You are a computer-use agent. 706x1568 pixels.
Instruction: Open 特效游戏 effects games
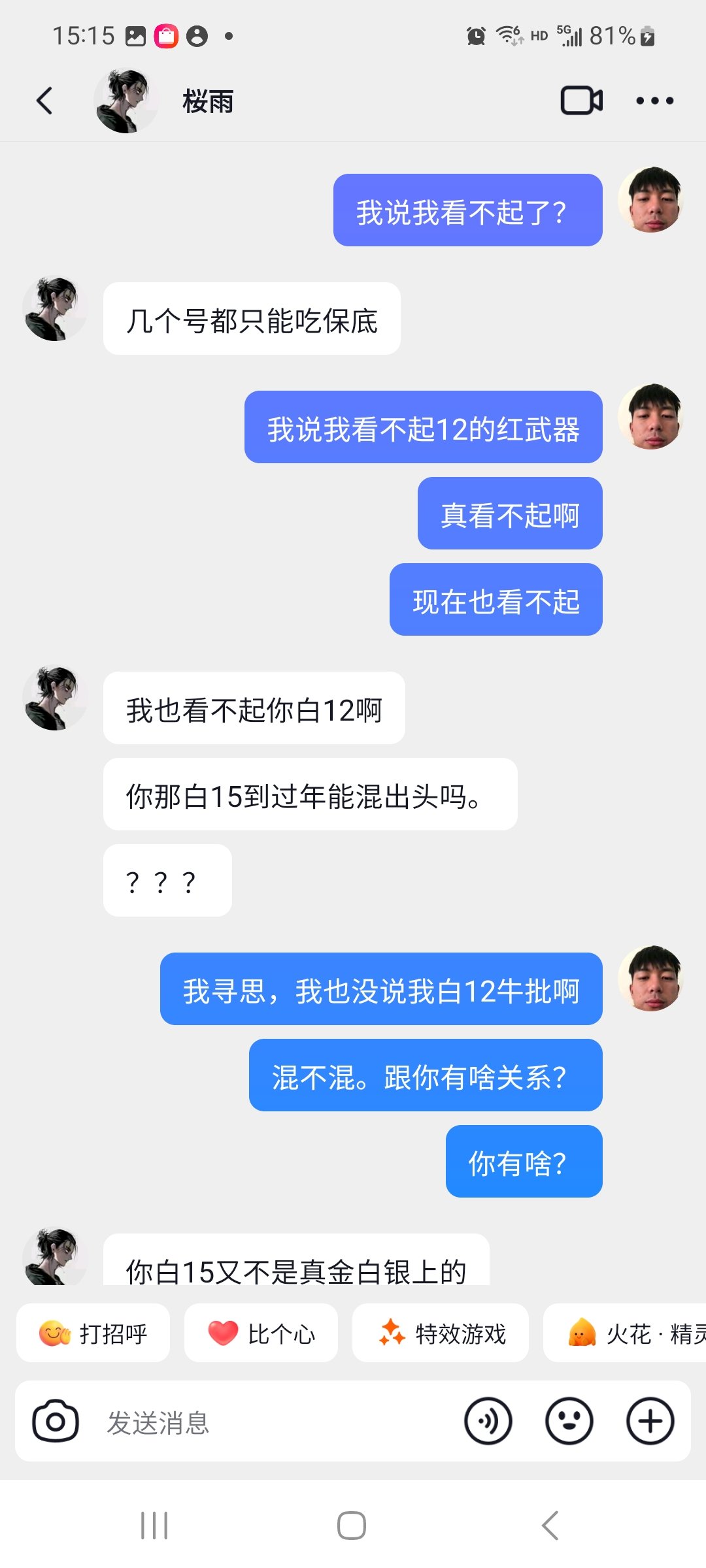tap(440, 1333)
